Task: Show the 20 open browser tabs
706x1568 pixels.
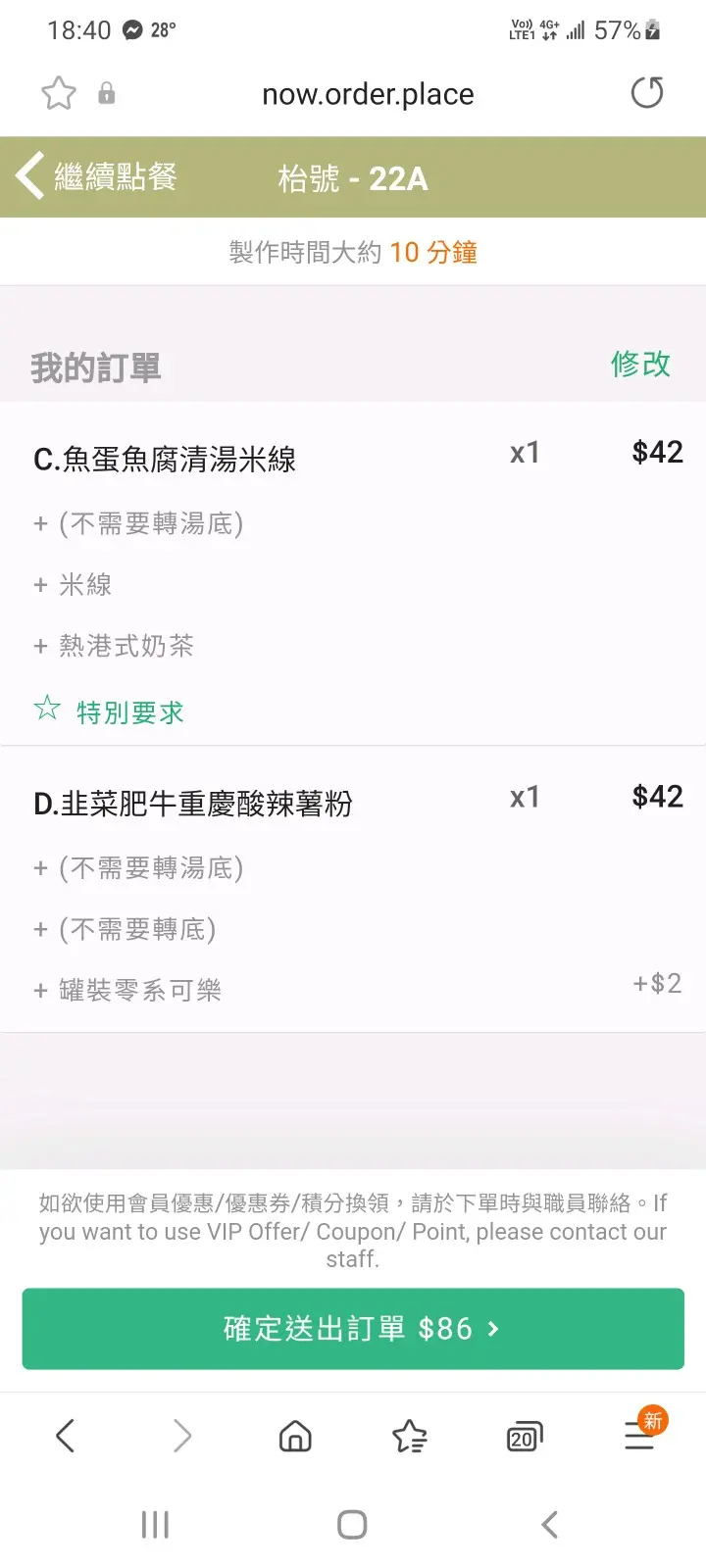Action: (x=525, y=1437)
